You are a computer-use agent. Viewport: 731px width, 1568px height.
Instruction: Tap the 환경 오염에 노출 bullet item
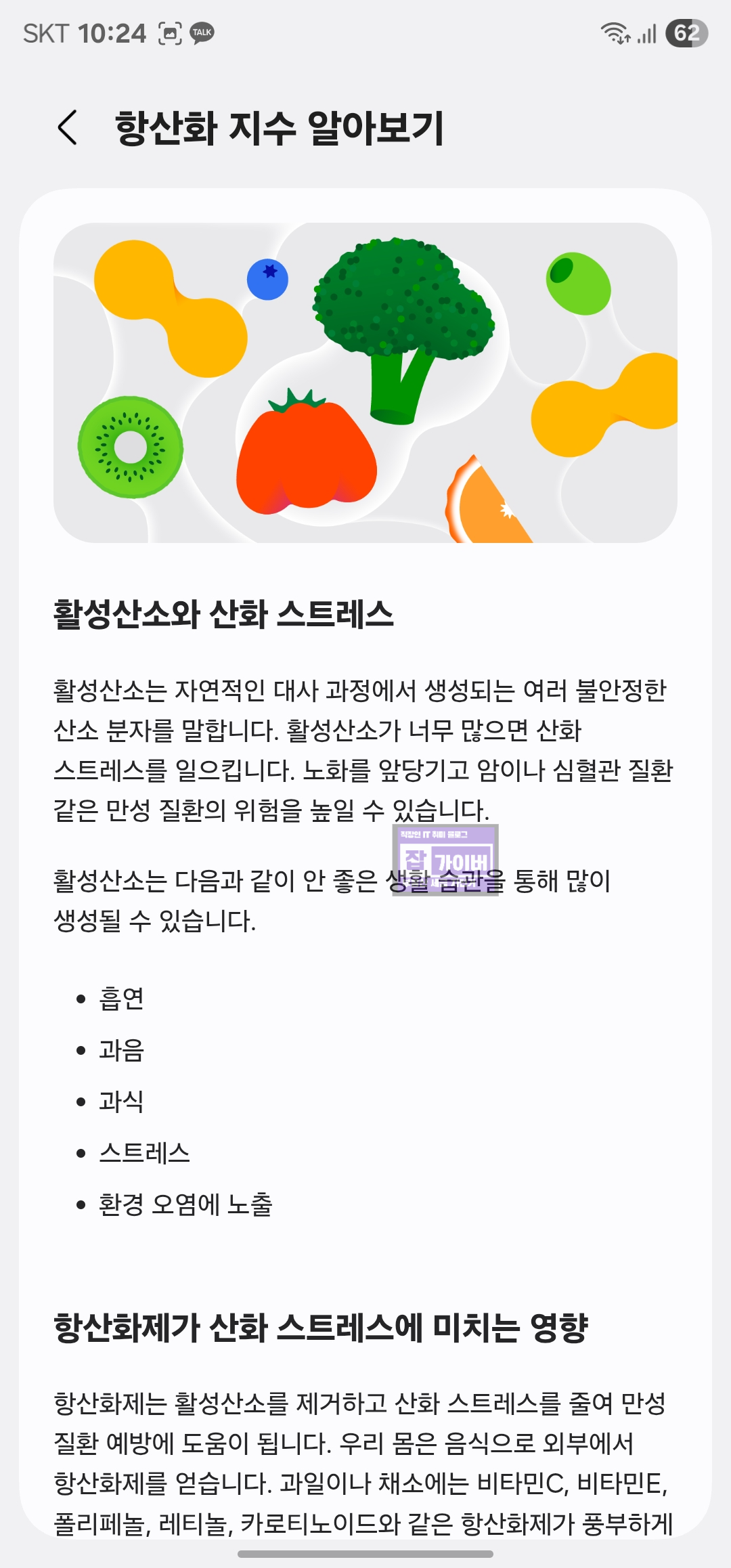point(187,1204)
